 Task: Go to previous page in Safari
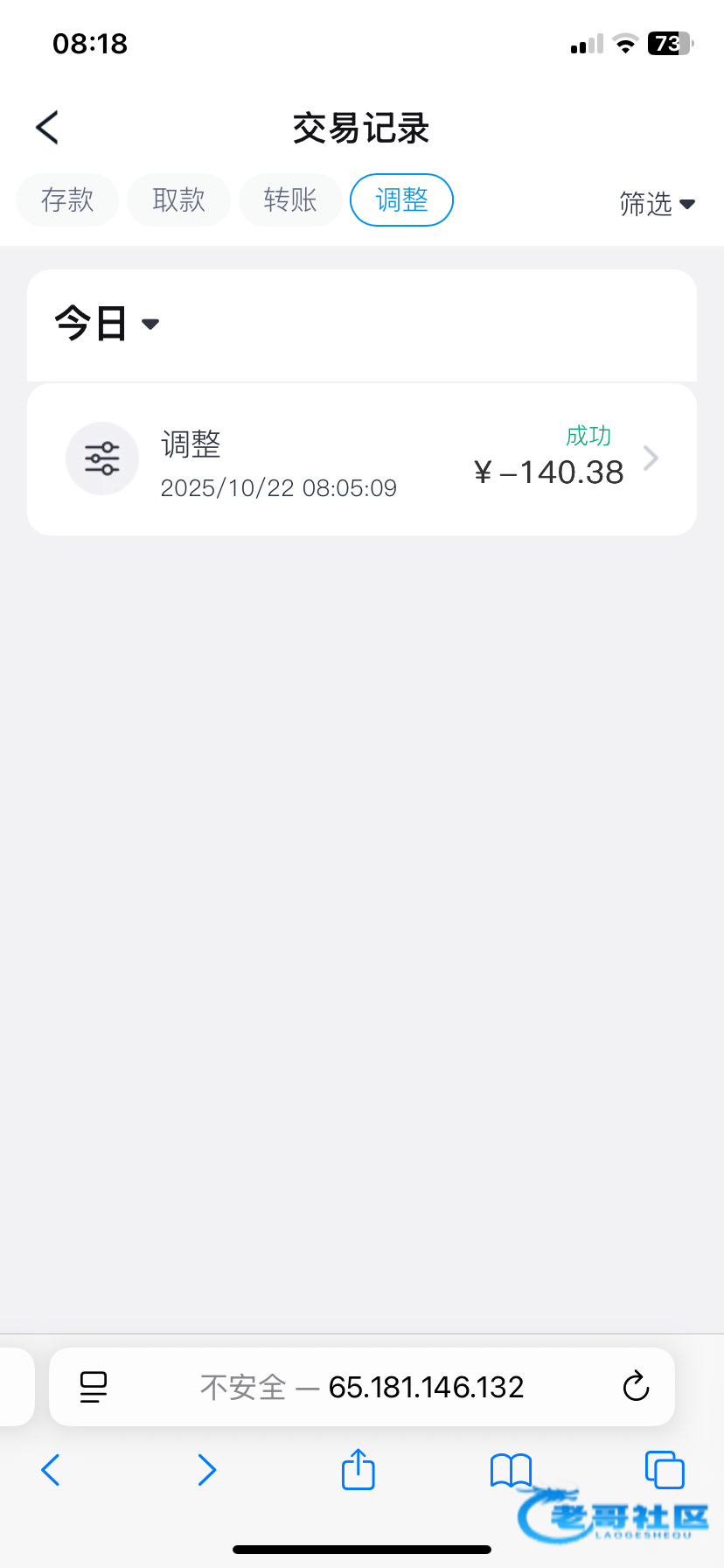tap(51, 1470)
